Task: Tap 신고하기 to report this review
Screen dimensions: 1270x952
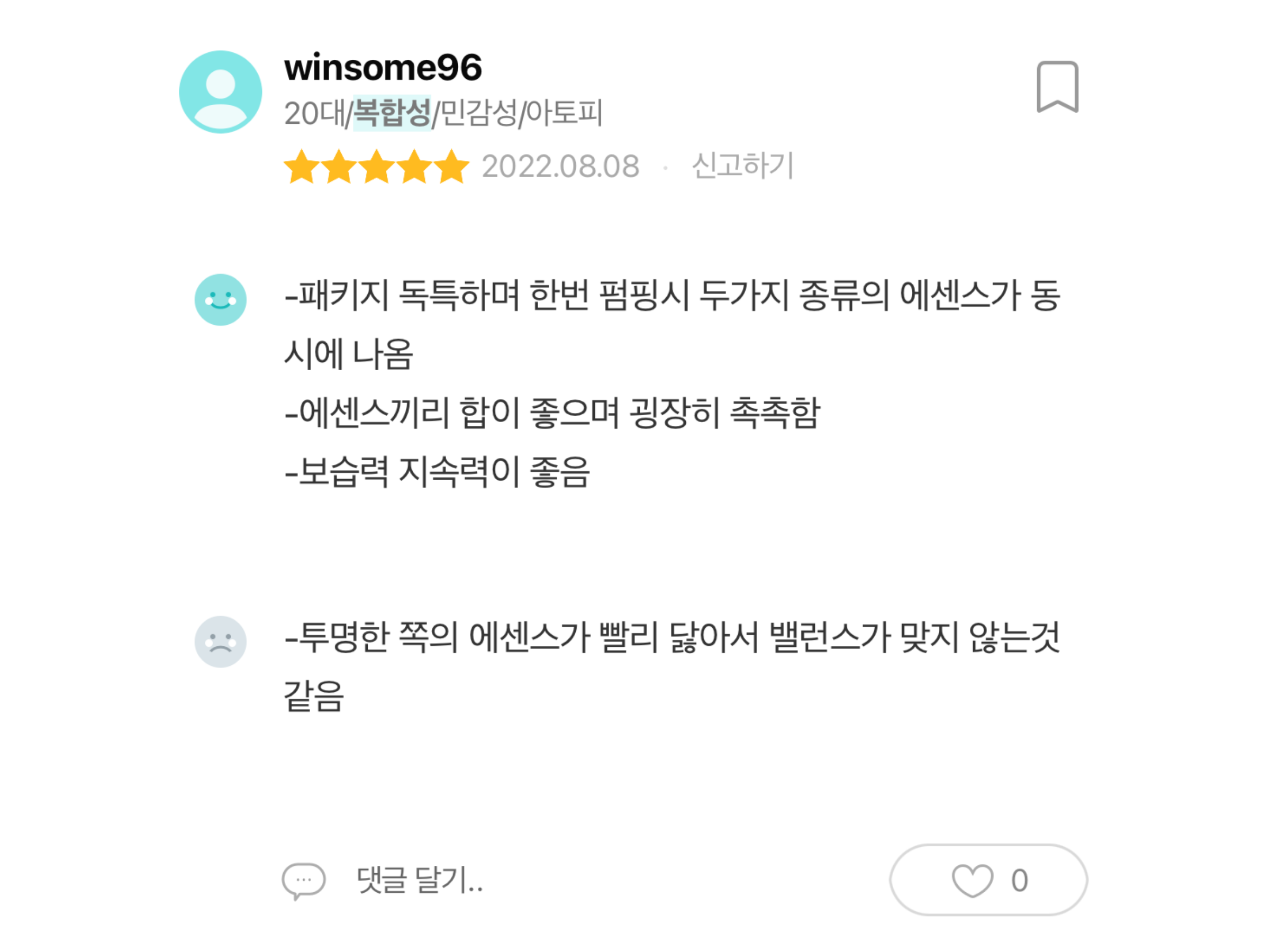Action: (742, 166)
